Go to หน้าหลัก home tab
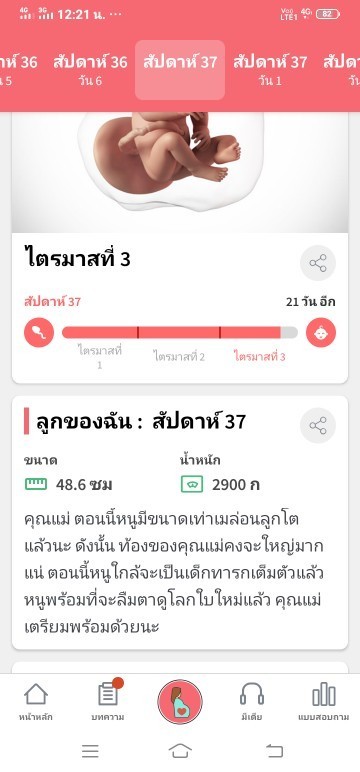The height and width of the screenshot is (772, 360). tap(36, 702)
